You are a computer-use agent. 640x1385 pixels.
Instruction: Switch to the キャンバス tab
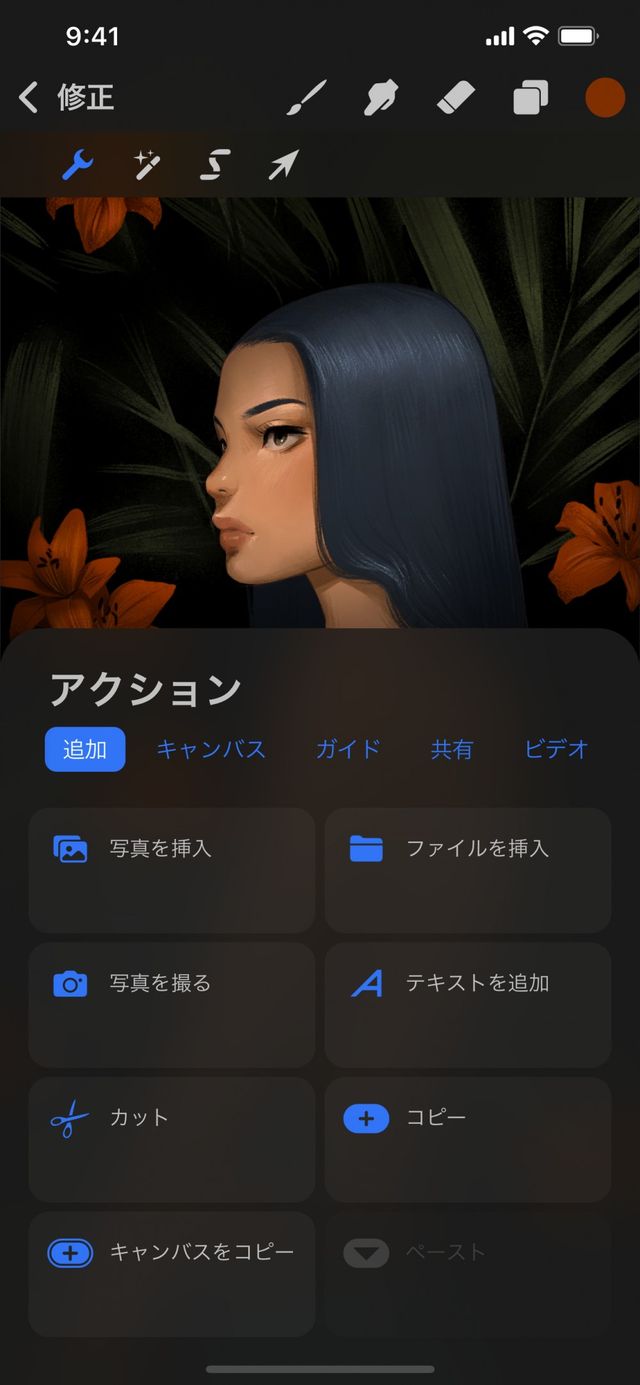coord(211,749)
